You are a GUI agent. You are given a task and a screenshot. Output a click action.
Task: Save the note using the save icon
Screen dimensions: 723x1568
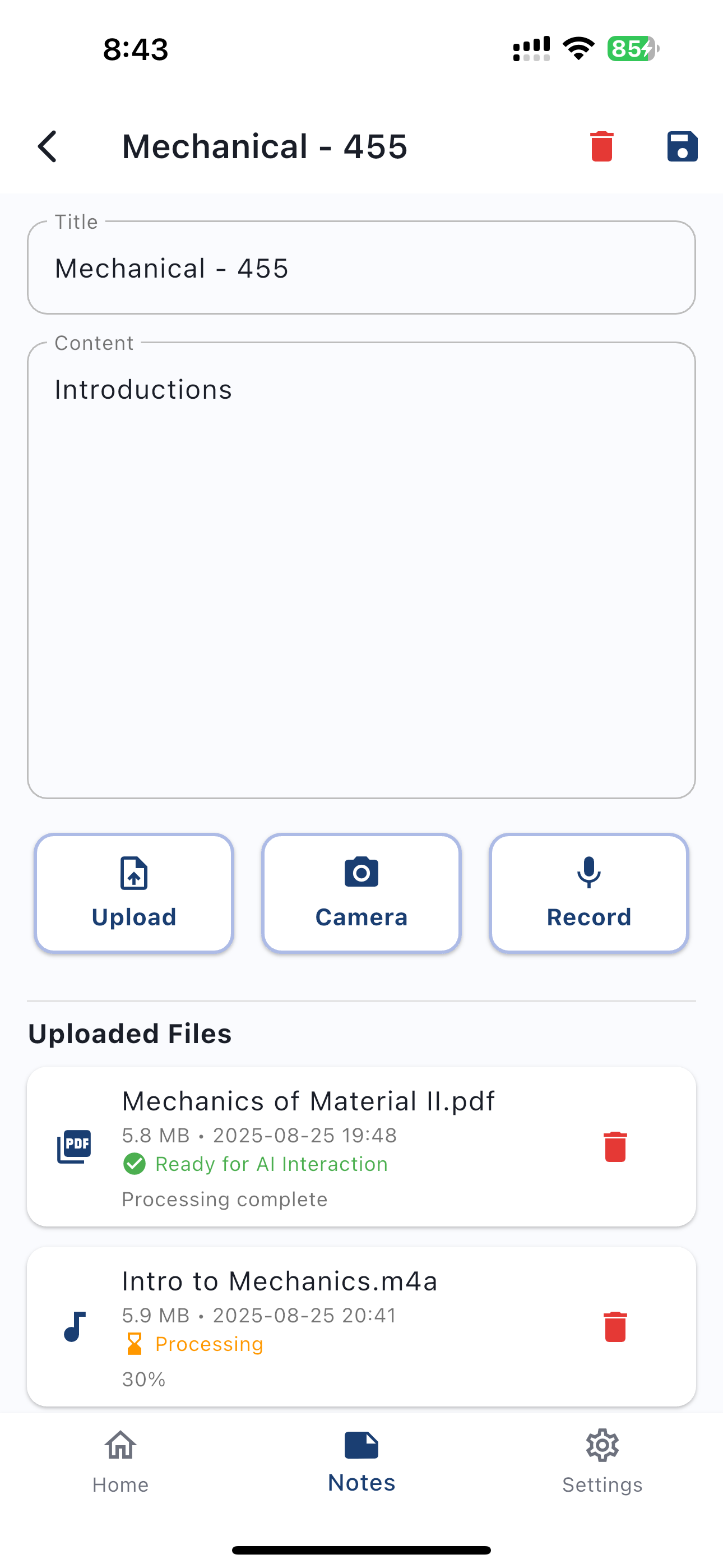tap(682, 146)
